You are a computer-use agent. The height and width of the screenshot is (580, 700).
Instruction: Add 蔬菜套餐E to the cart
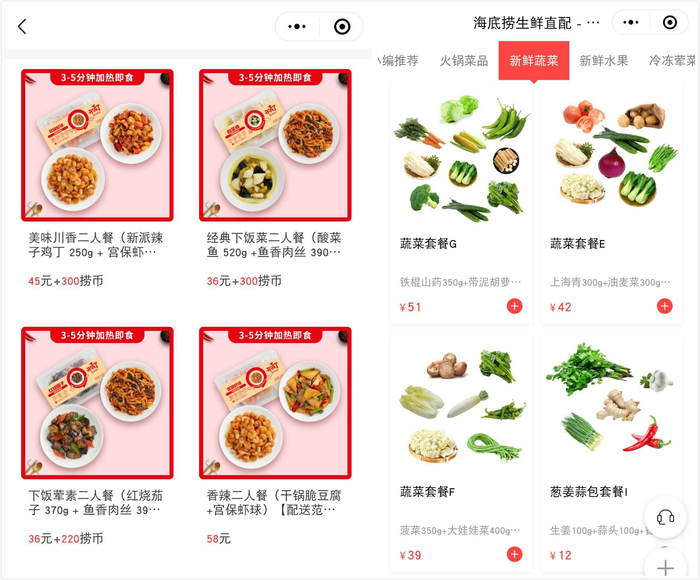click(664, 306)
